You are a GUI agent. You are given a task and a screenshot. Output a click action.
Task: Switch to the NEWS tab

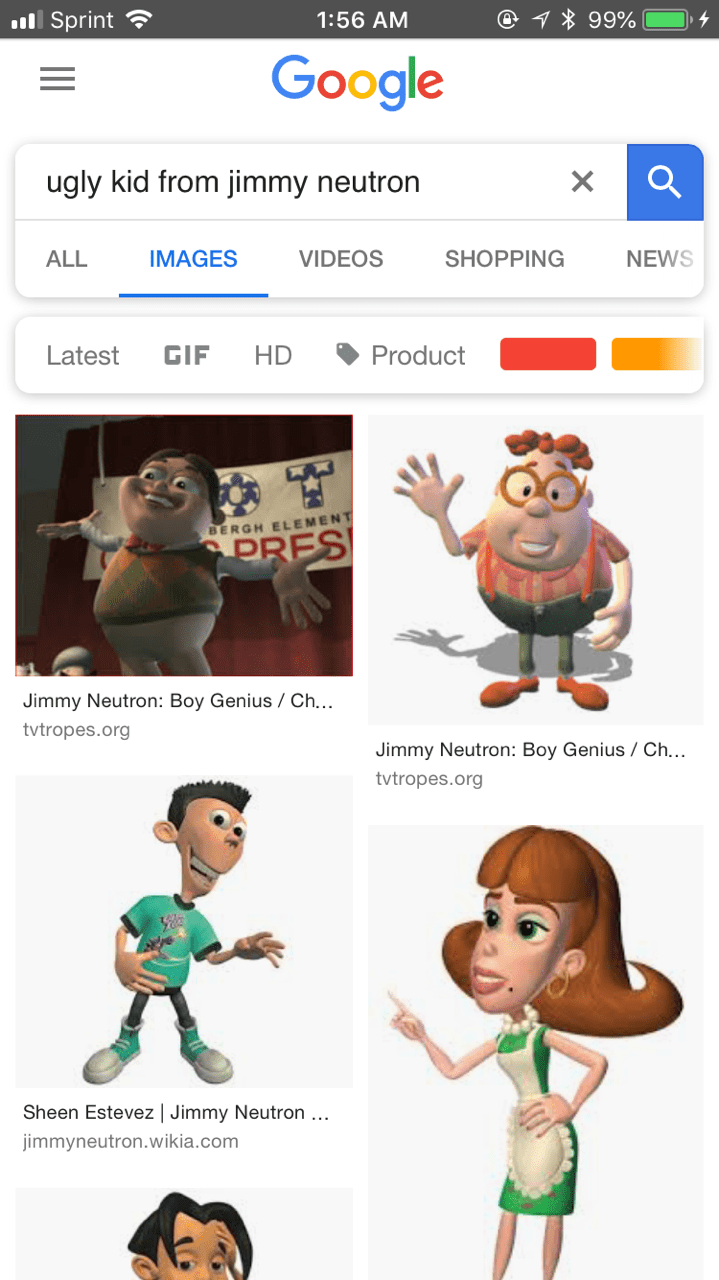pos(659,259)
